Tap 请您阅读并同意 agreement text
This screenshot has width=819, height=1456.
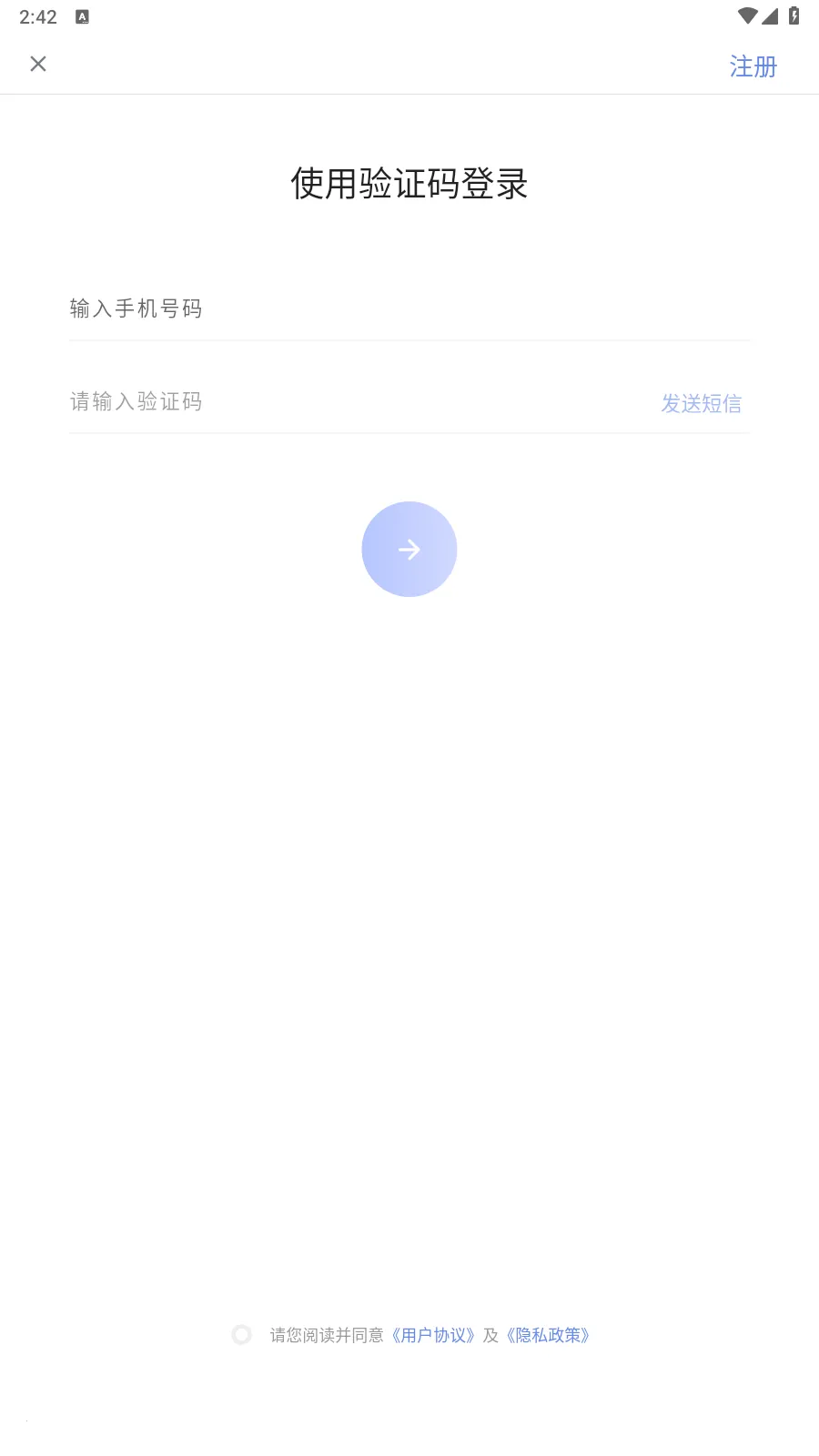click(x=328, y=1334)
